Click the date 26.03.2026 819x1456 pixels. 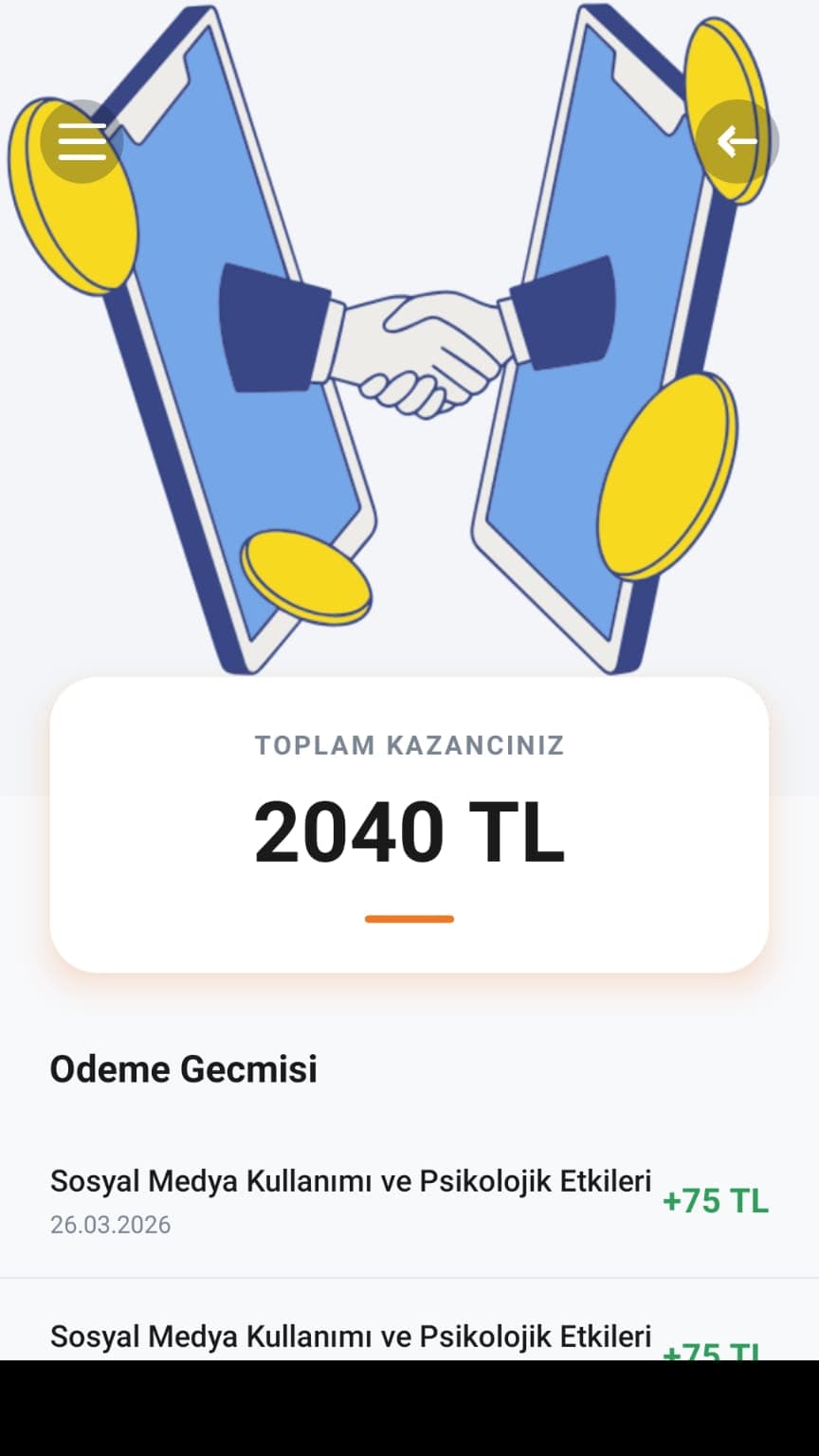pyautogui.click(x=110, y=1226)
